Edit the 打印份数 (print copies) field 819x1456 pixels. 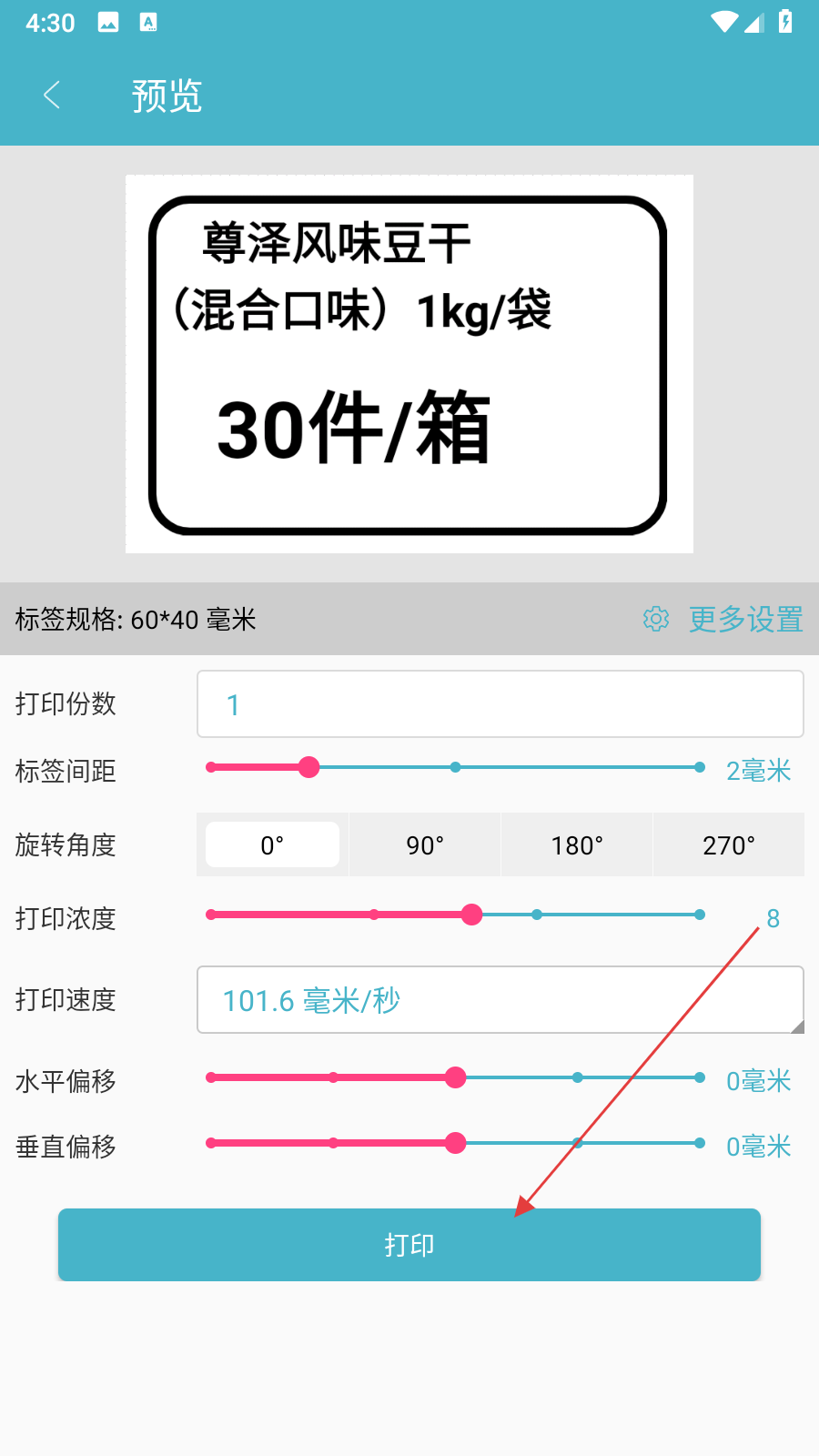[x=500, y=704]
